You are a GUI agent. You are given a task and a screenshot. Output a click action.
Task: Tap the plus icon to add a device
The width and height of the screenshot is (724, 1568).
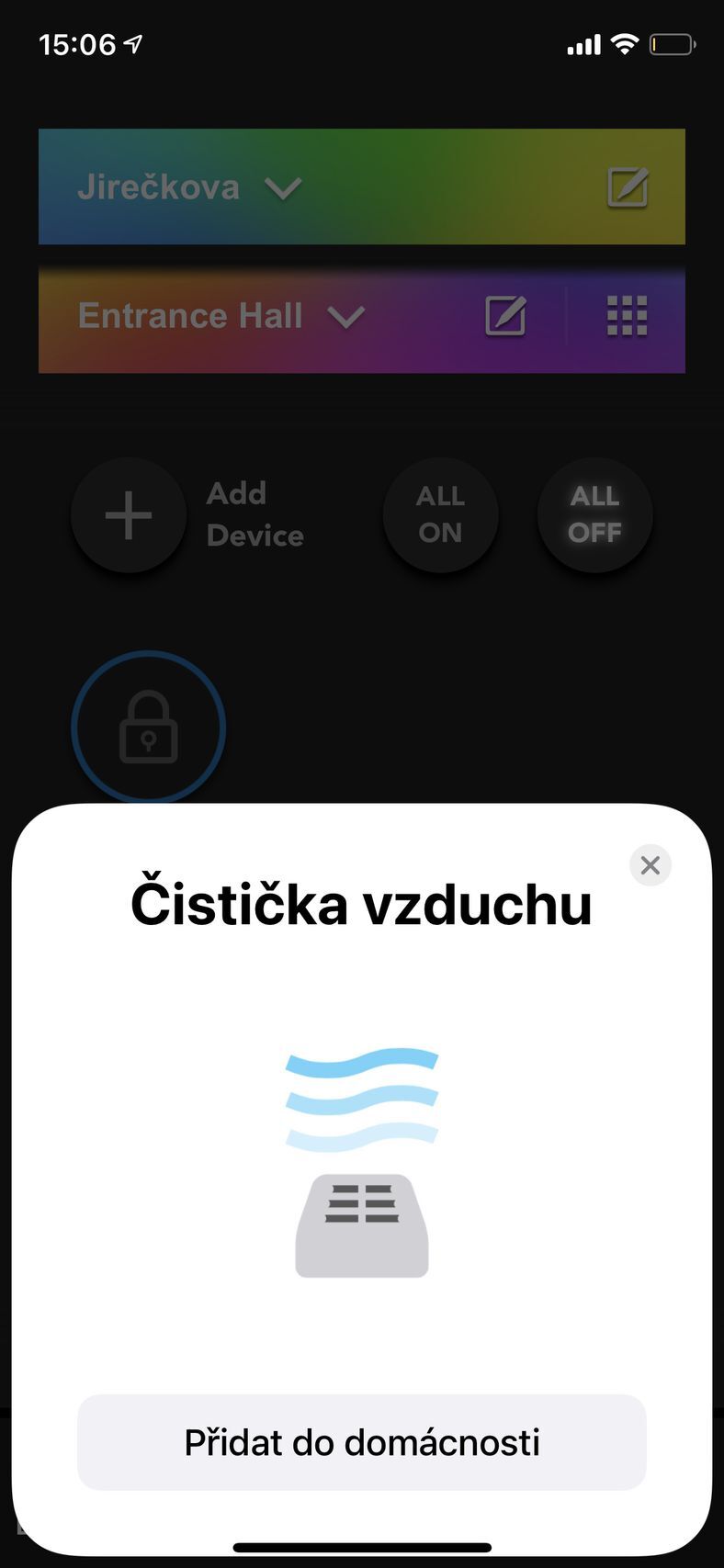point(128,514)
